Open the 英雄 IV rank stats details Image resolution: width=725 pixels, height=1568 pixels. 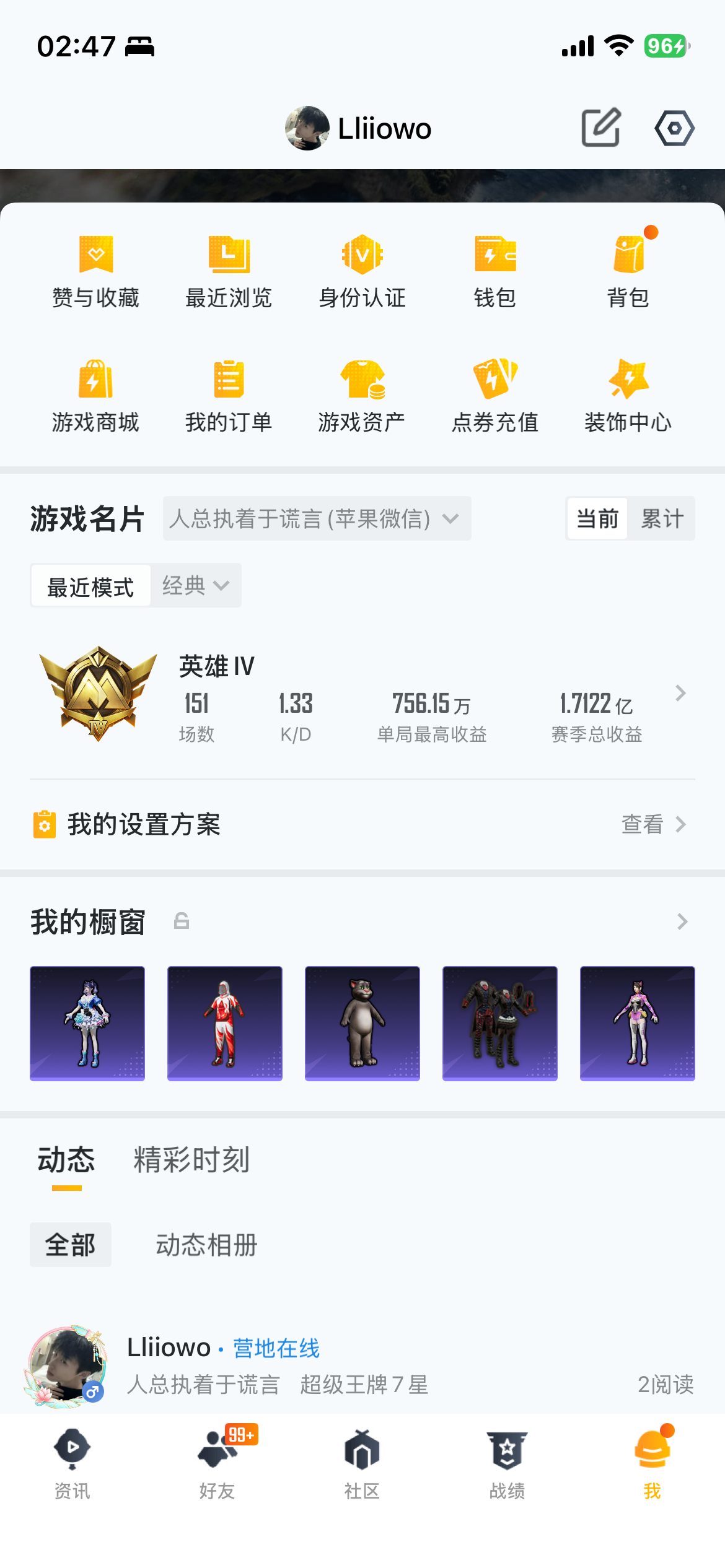click(680, 693)
